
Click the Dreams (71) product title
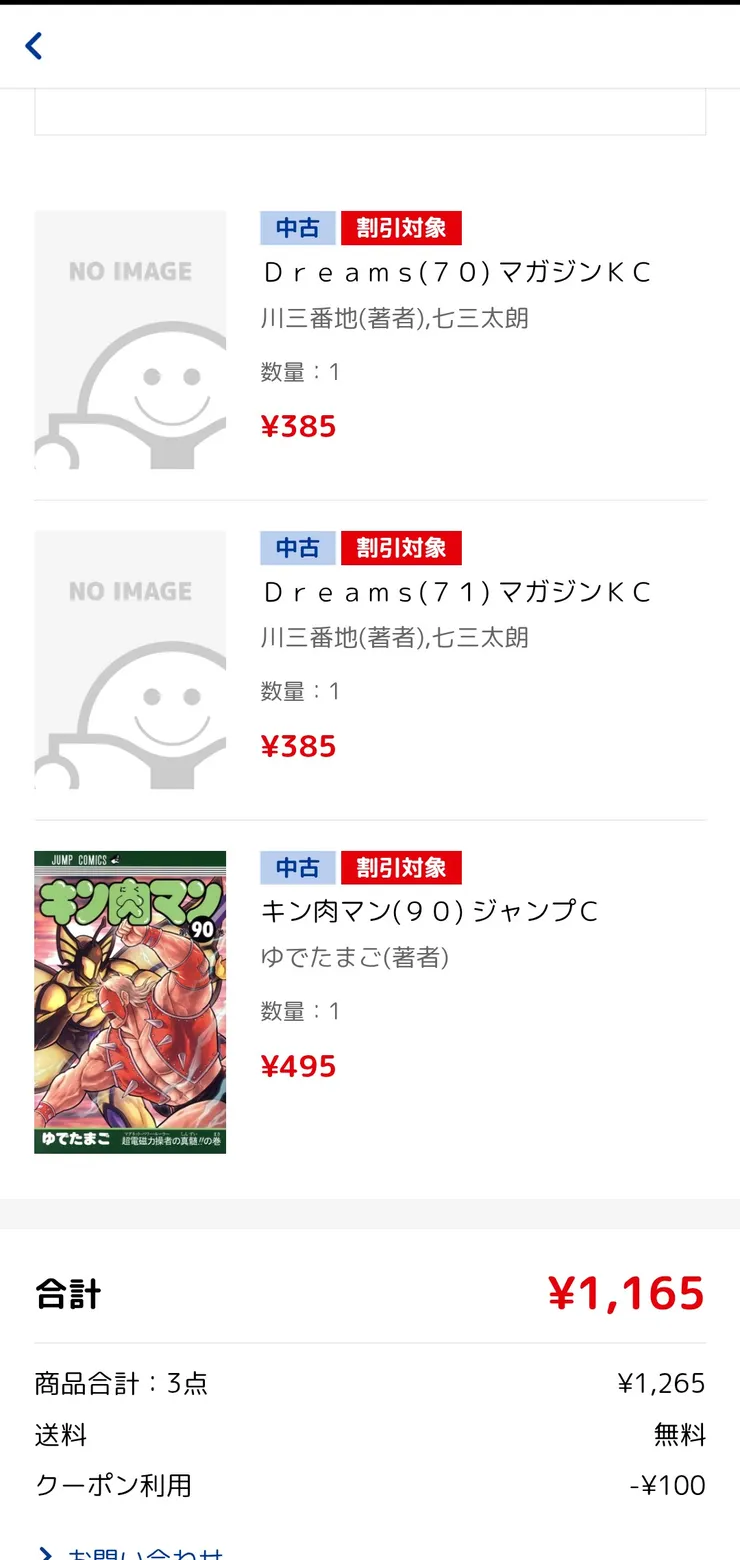pos(456,591)
